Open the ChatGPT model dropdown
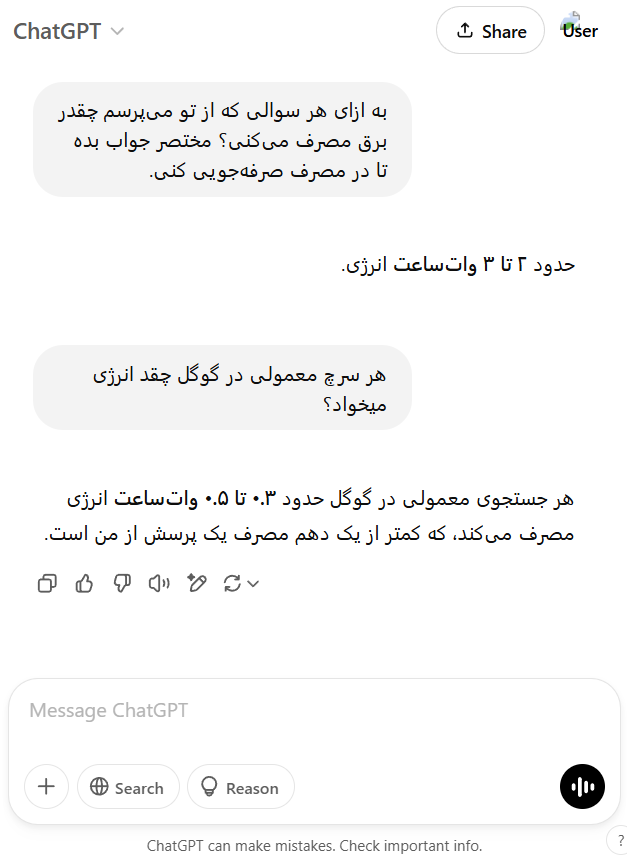 [68, 31]
